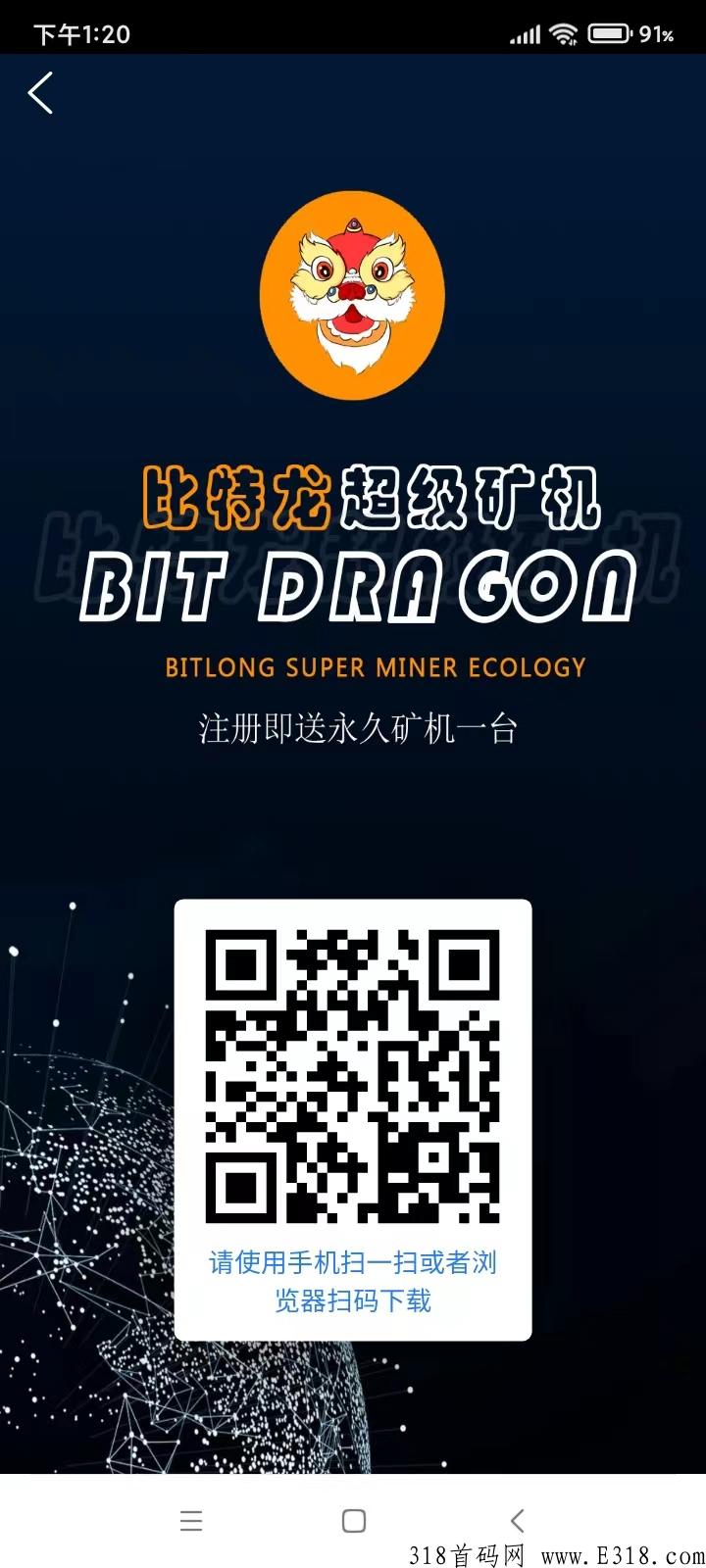Tap the back arrow at top left
706x1568 pixels.
(x=40, y=93)
